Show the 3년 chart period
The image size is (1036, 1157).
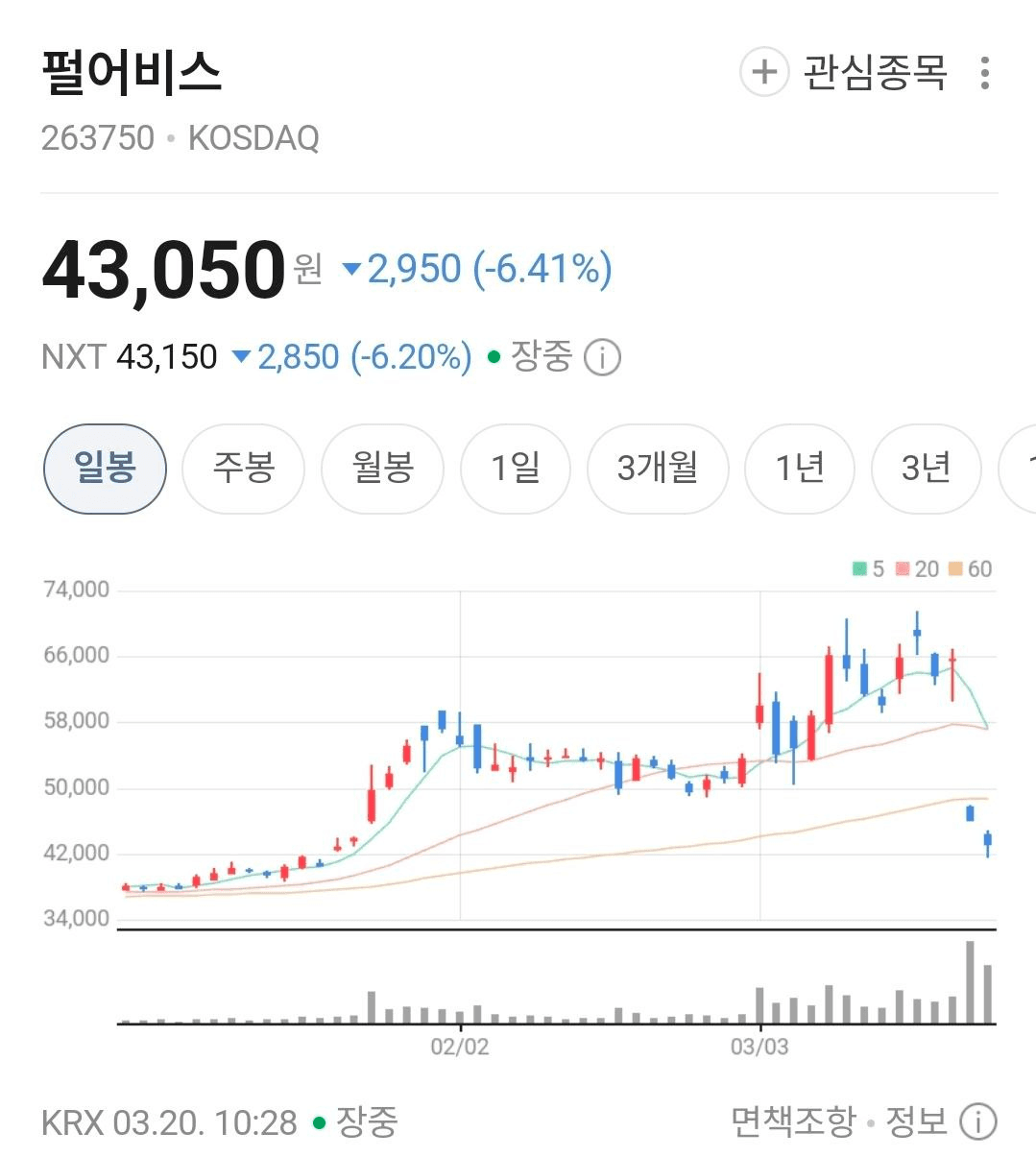pos(926,469)
